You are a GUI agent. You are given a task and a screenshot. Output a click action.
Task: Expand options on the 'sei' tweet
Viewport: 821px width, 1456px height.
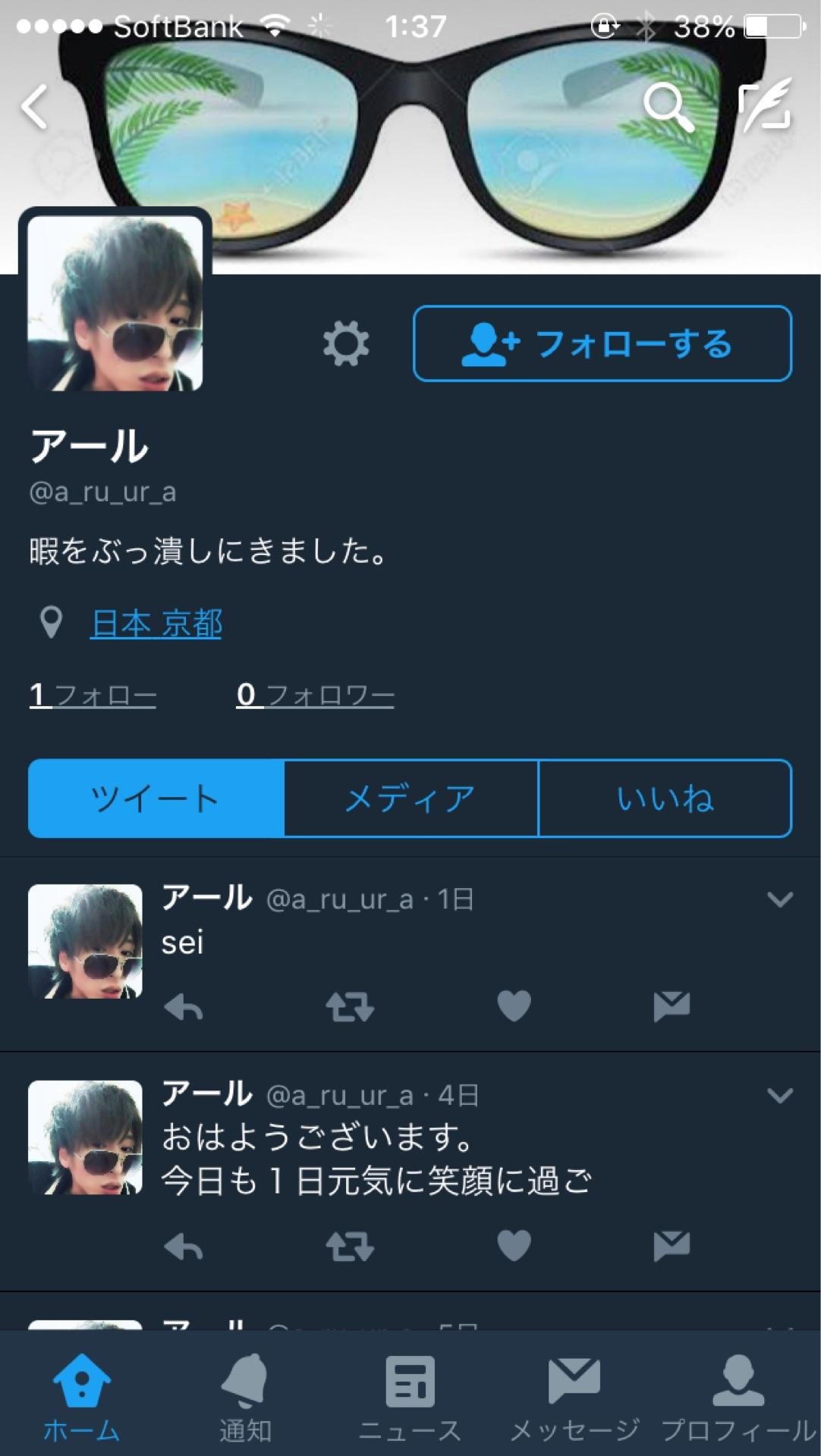click(781, 901)
